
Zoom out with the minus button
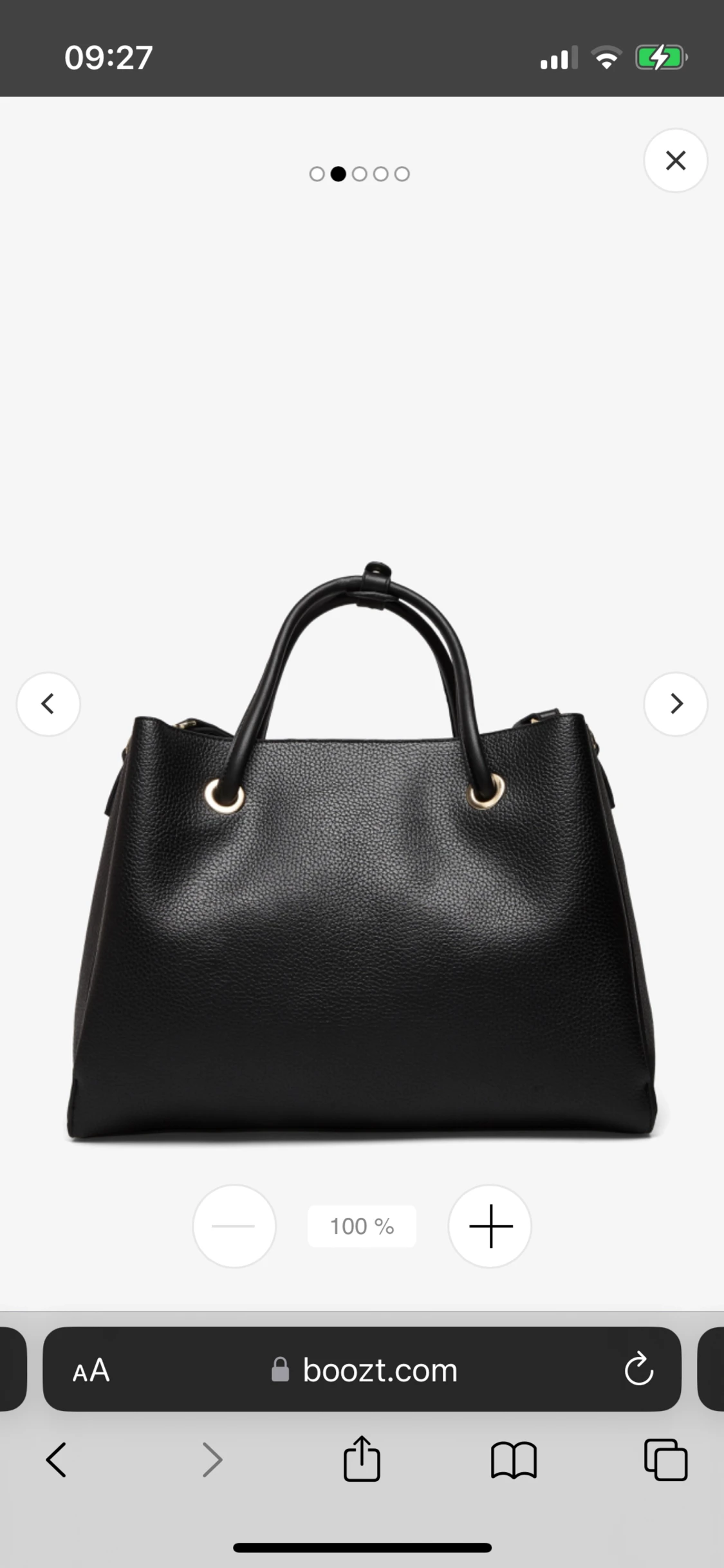(234, 1226)
